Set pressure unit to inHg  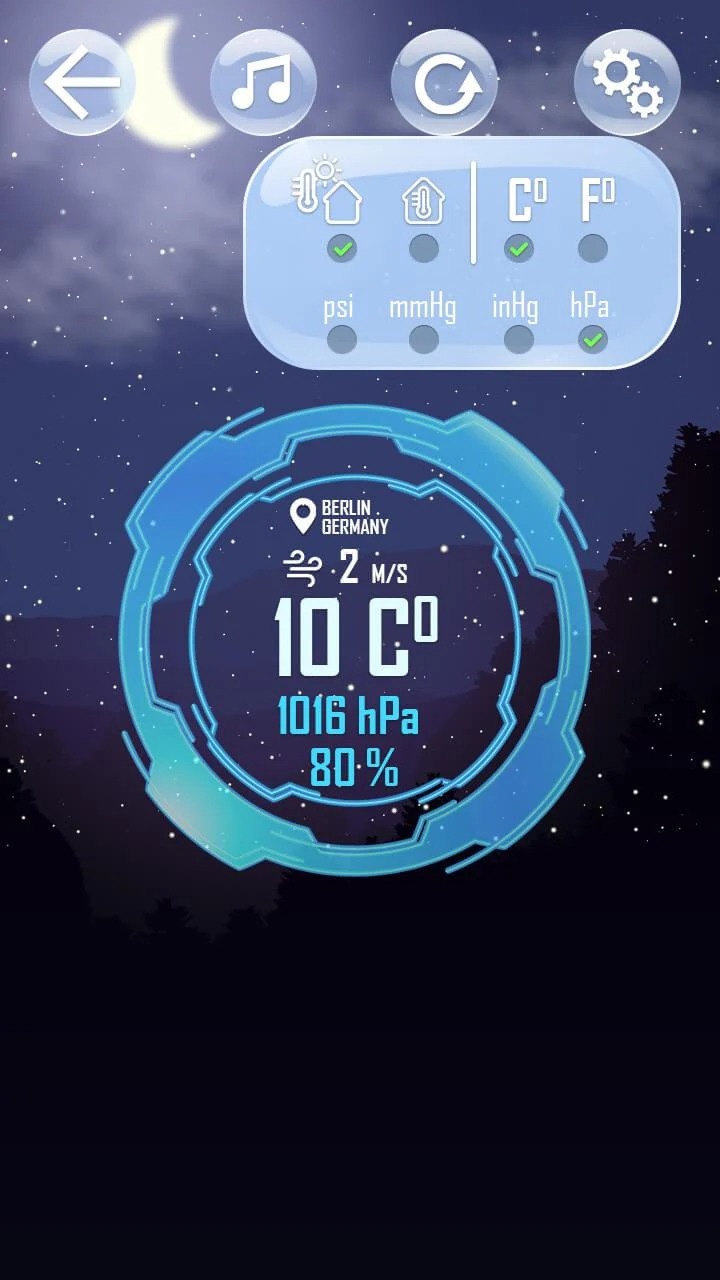(518, 340)
